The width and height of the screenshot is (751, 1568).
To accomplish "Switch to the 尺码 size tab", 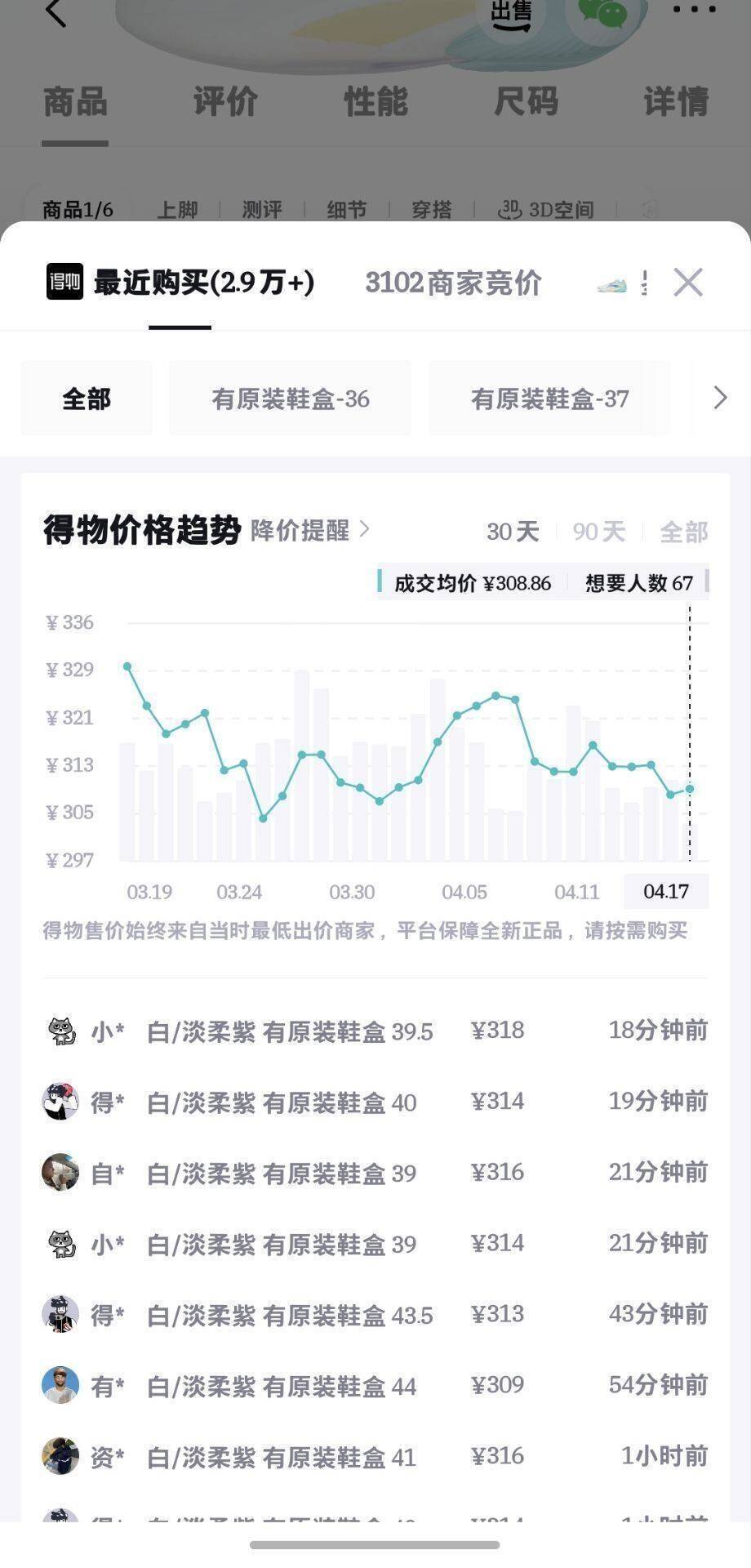I will (526, 102).
